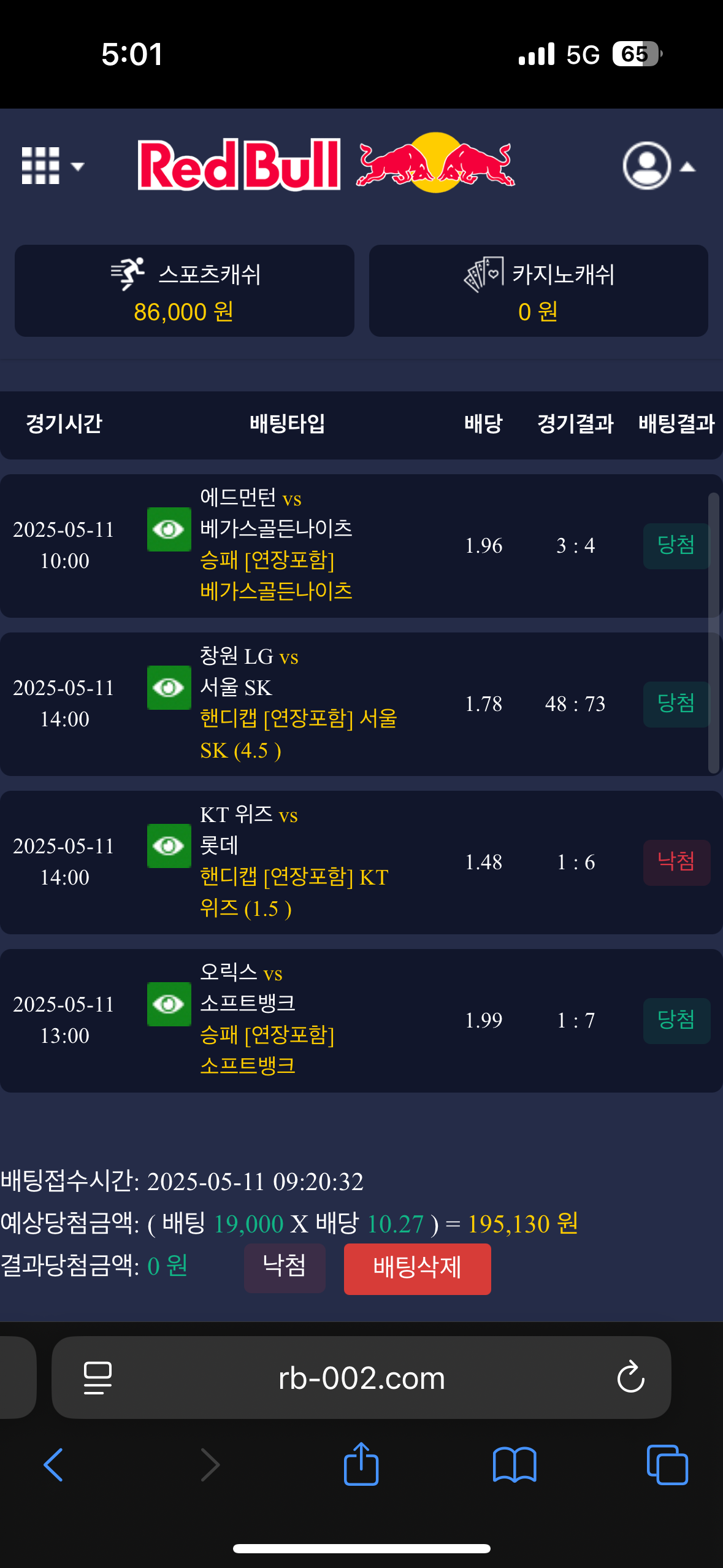Open Safari bookmarks

pos(514,1465)
